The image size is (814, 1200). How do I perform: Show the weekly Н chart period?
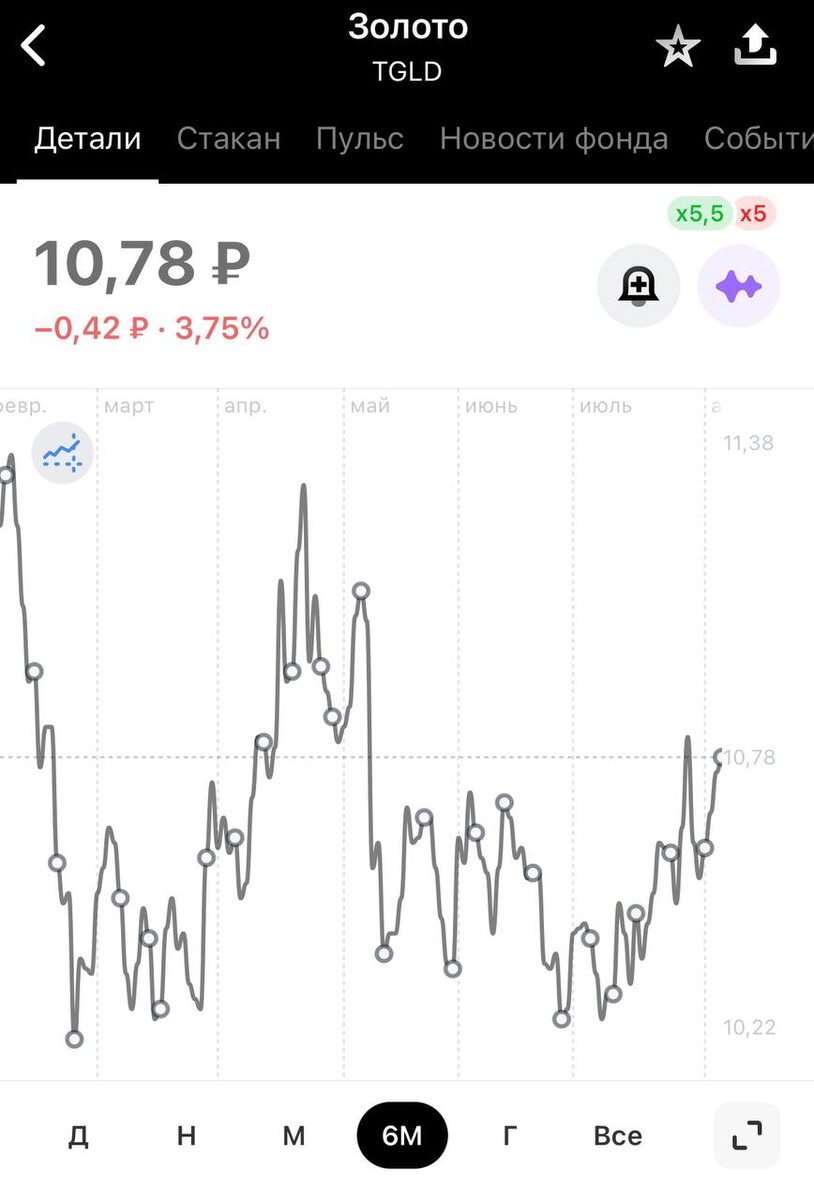[x=186, y=1136]
